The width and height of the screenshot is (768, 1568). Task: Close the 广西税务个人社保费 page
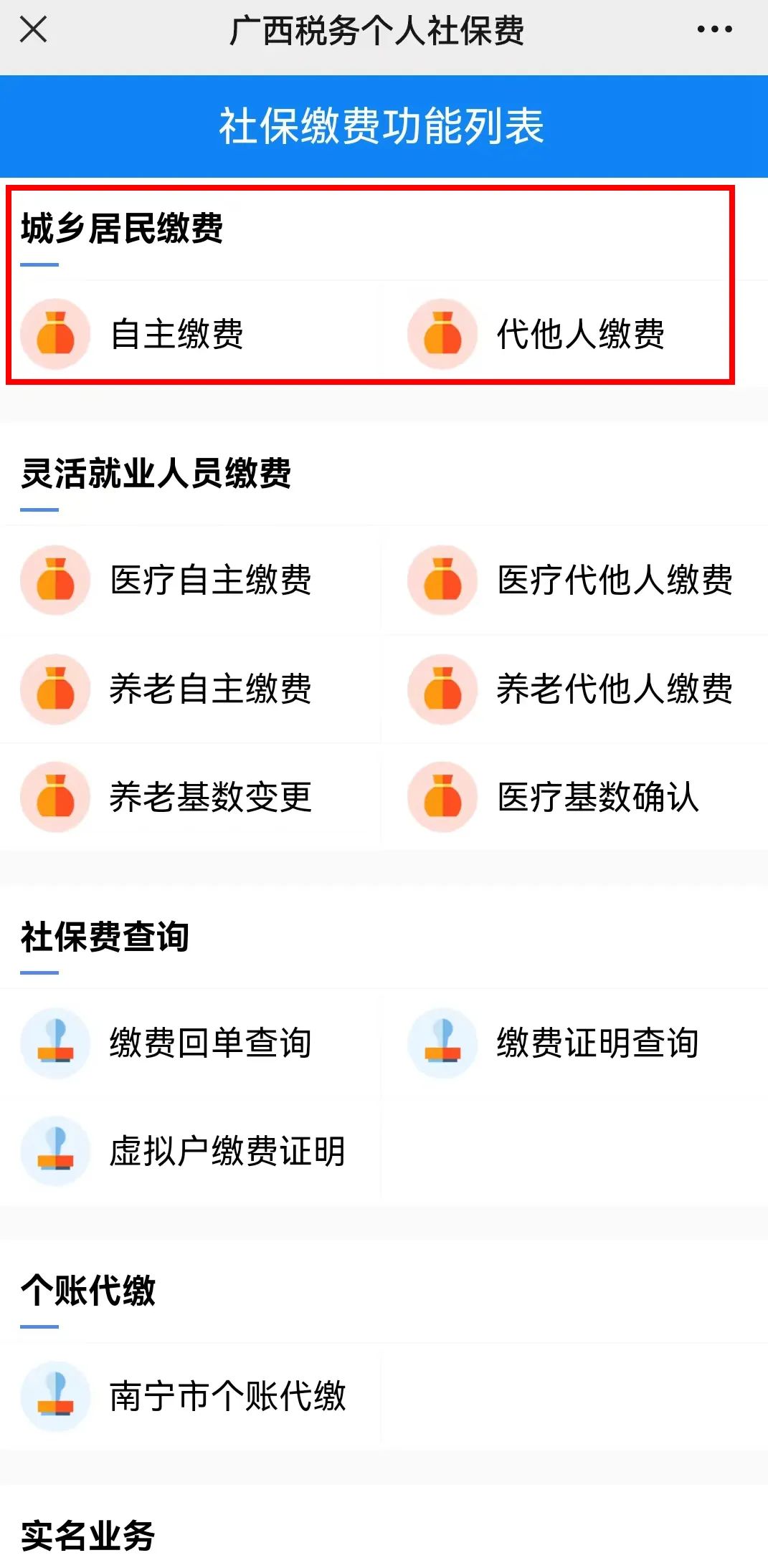[x=33, y=30]
